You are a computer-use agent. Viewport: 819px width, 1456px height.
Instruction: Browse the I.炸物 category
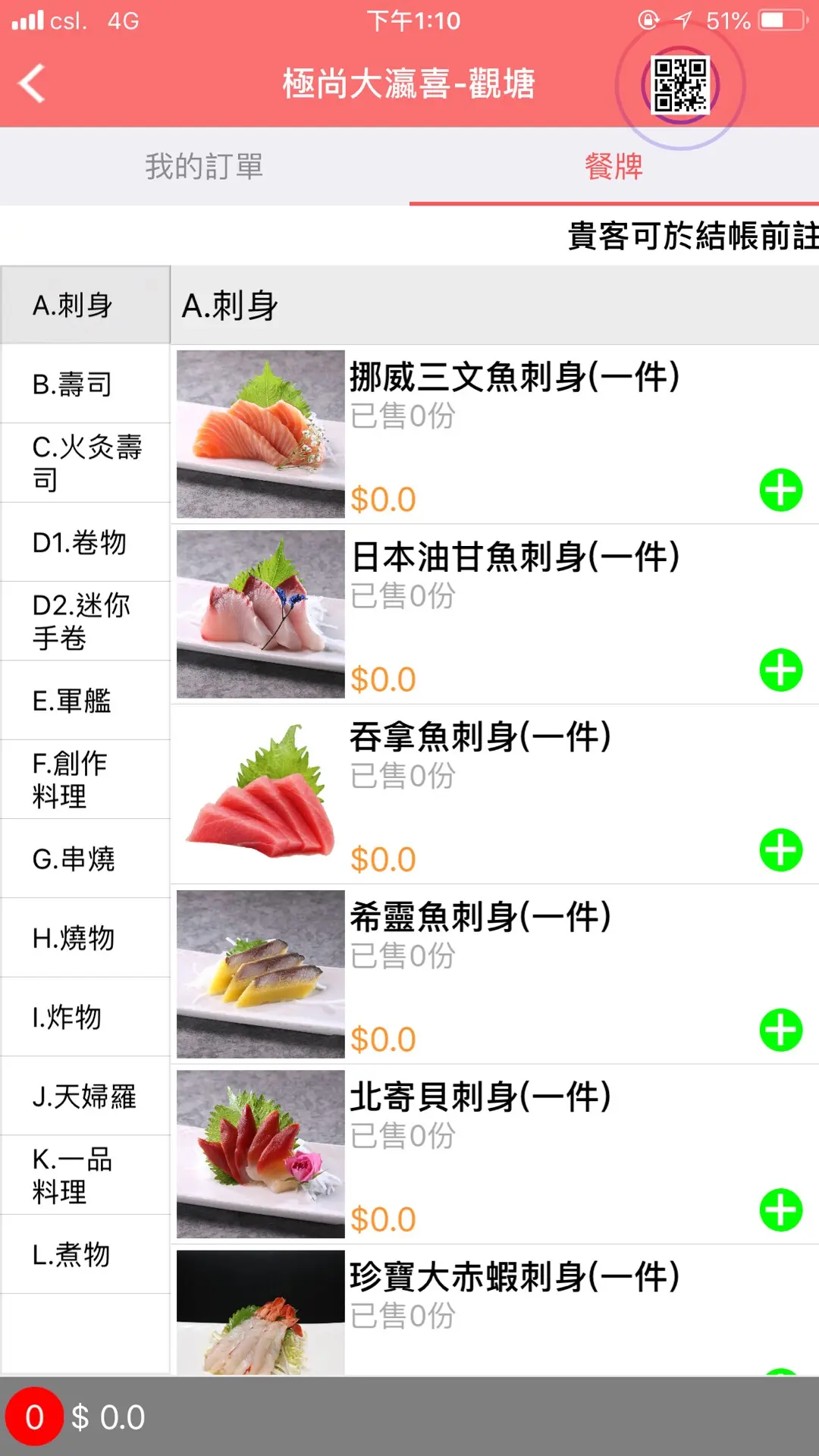pyautogui.click(x=85, y=1017)
